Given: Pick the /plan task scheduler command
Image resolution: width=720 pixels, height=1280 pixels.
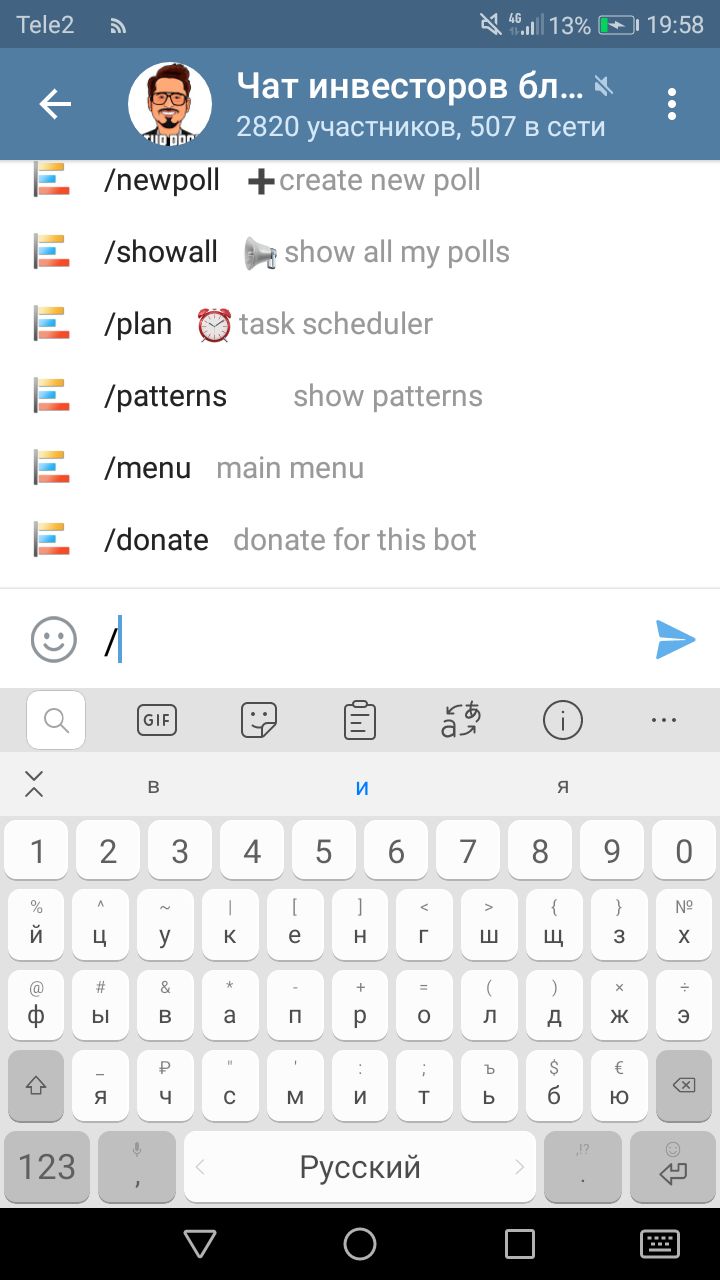Looking at the screenshot, I should tap(360, 324).
